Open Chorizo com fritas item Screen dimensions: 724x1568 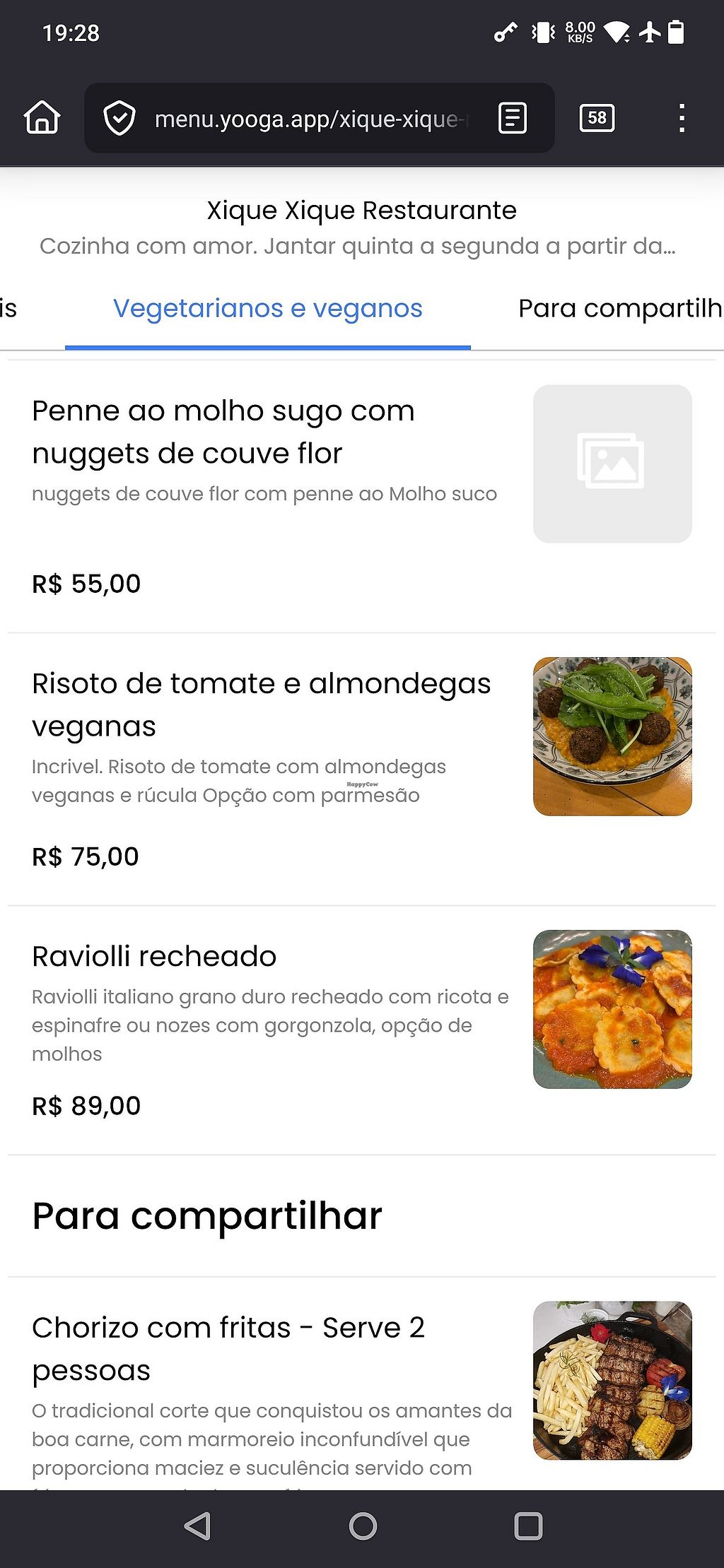pyautogui.click(x=228, y=1348)
